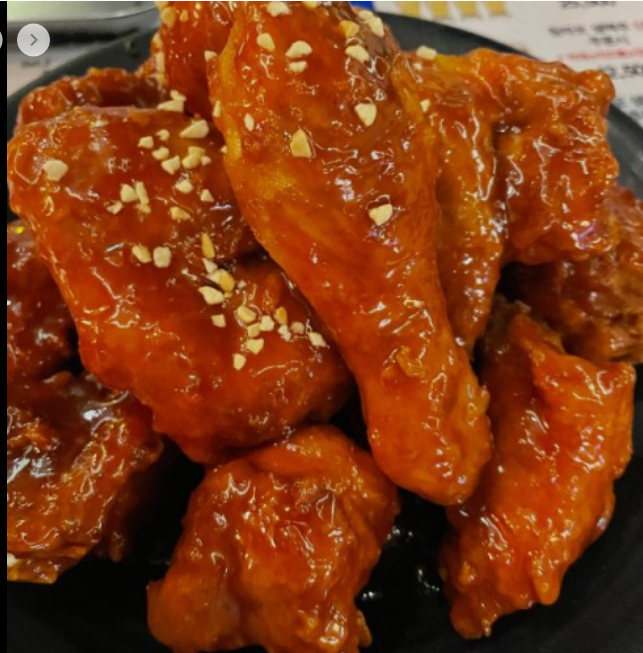Tap the next image arrow button
643x653 pixels.
coord(33,40)
